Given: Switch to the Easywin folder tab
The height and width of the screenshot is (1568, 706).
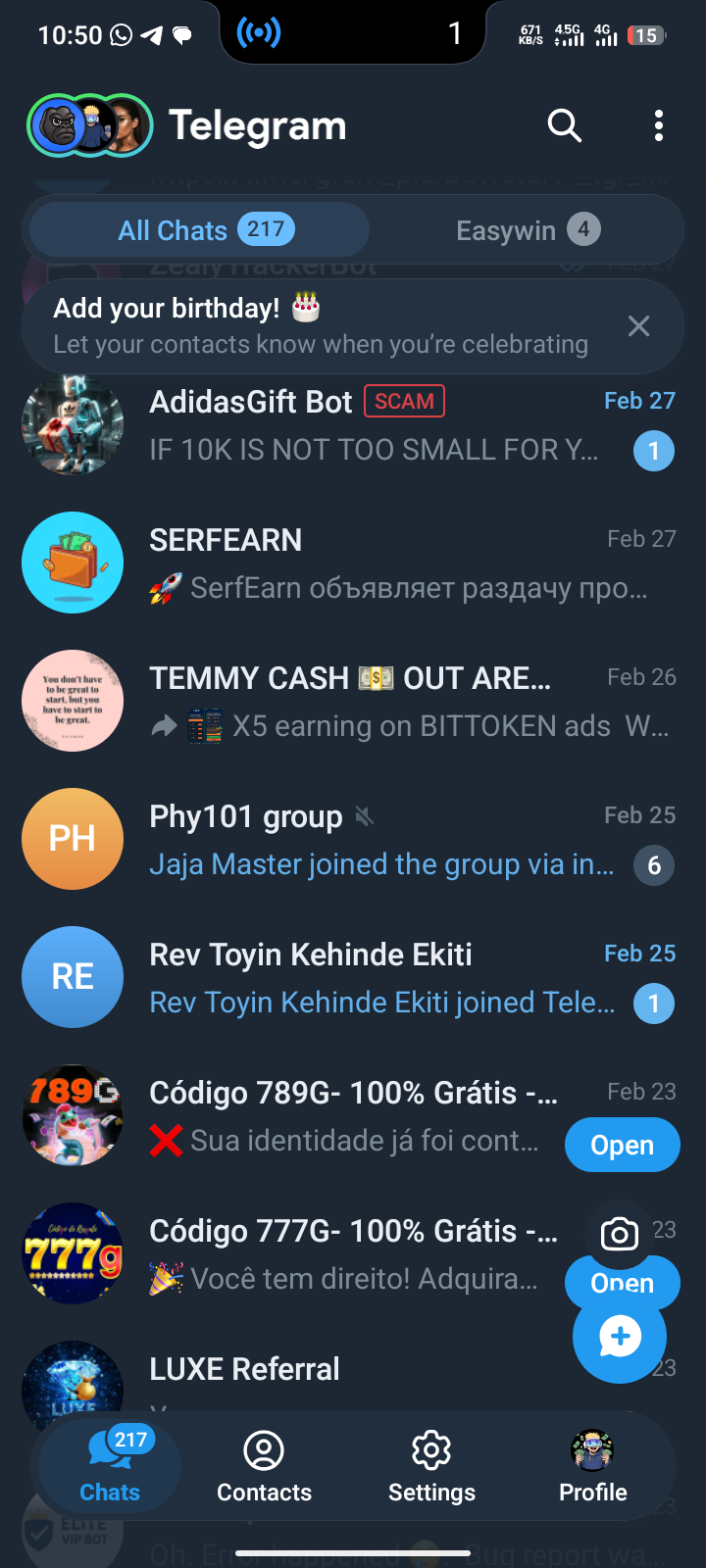Looking at the screenshot, I should (527, 230).
